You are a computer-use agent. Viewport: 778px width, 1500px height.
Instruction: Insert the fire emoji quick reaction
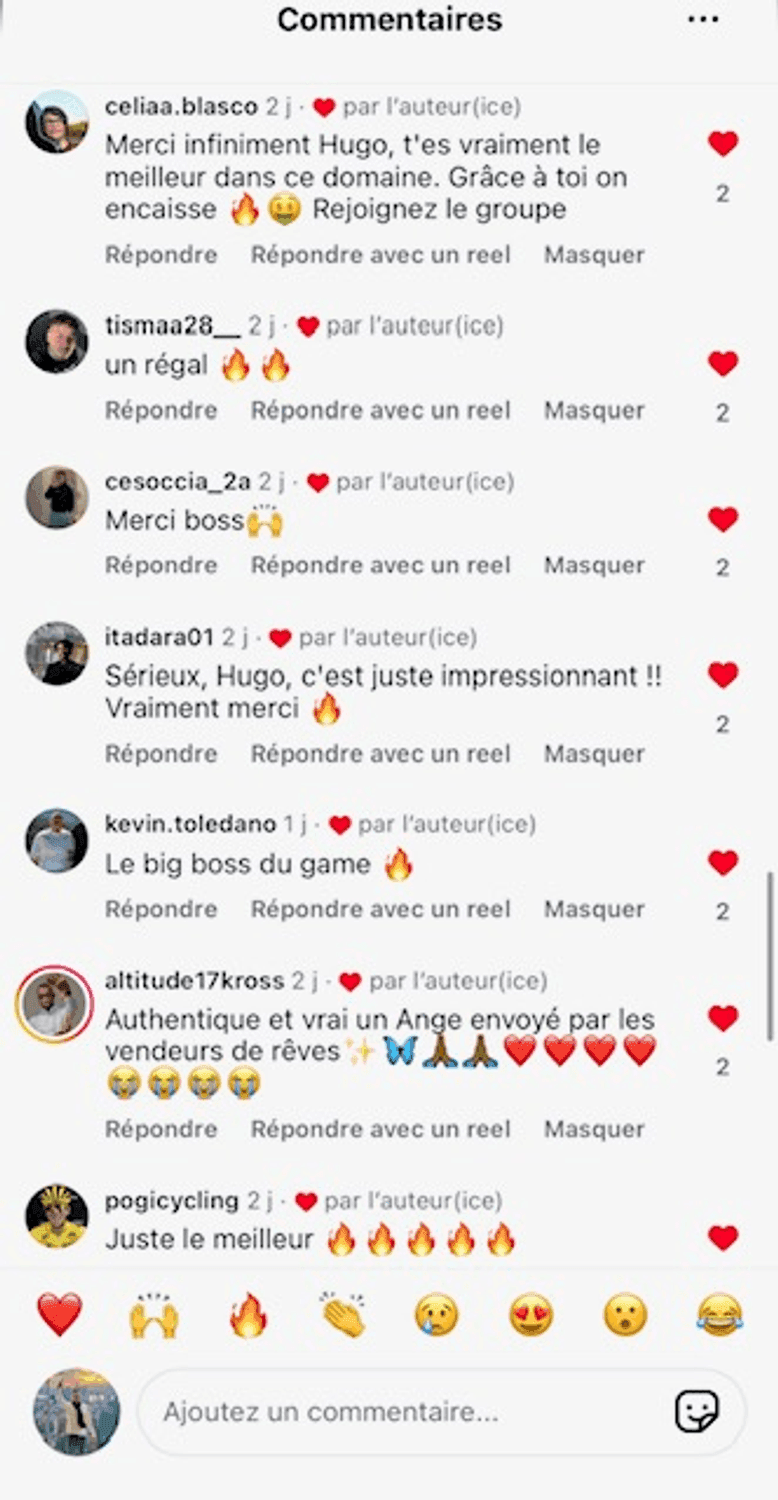coord(247,1315)
